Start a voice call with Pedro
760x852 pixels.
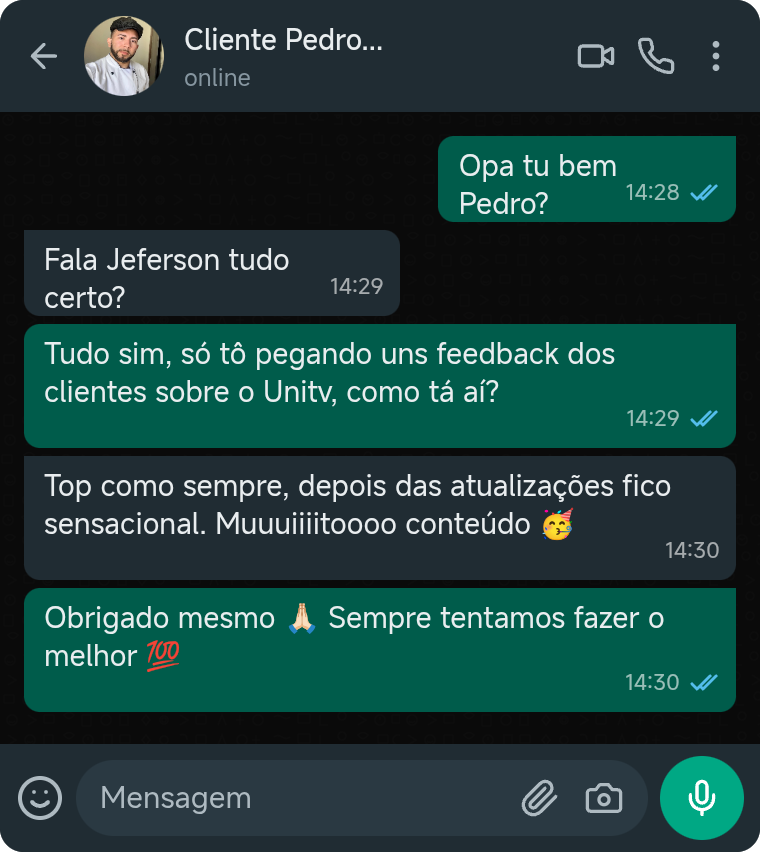point(657,56)
